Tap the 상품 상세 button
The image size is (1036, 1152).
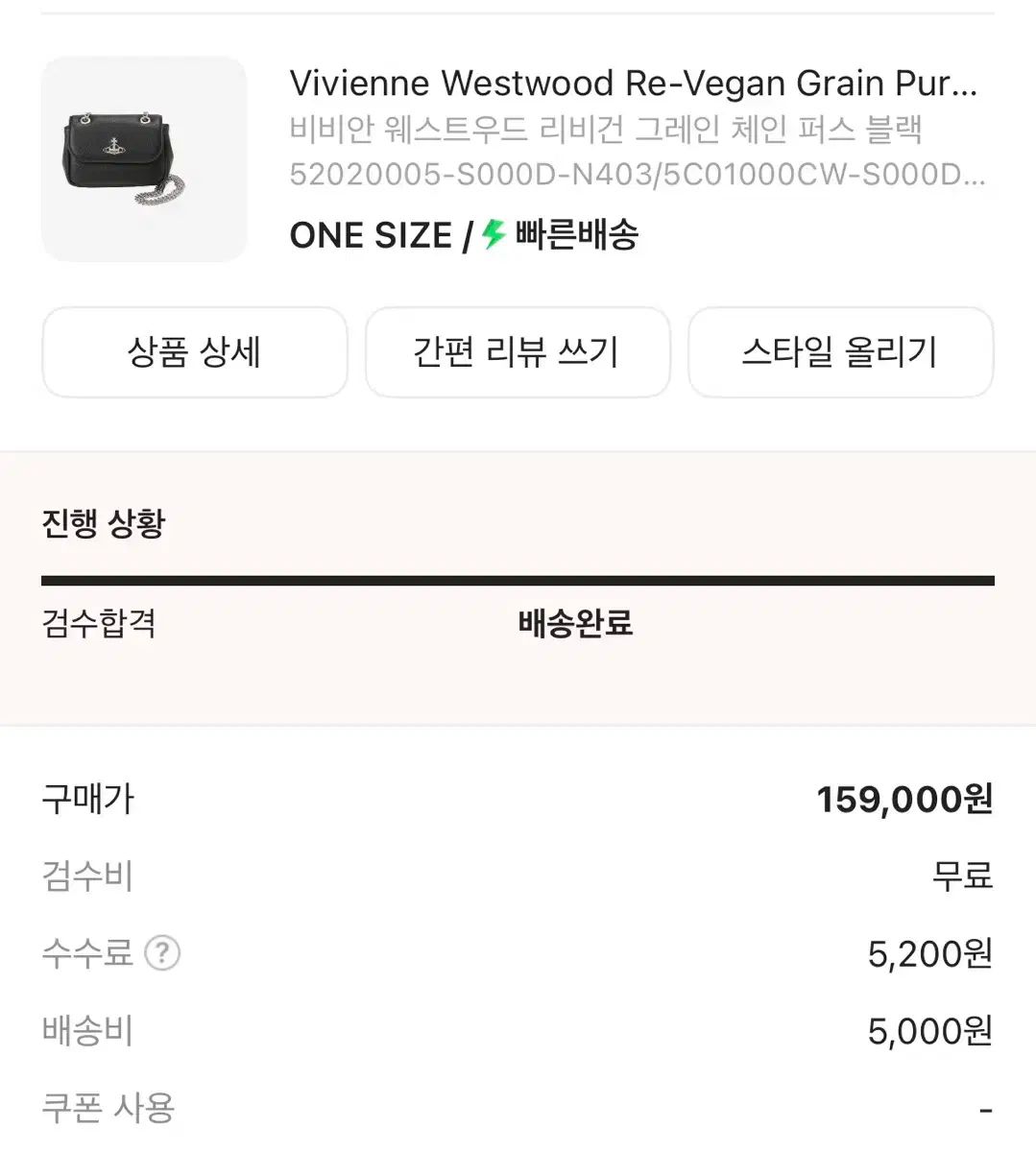coord(194,352)
